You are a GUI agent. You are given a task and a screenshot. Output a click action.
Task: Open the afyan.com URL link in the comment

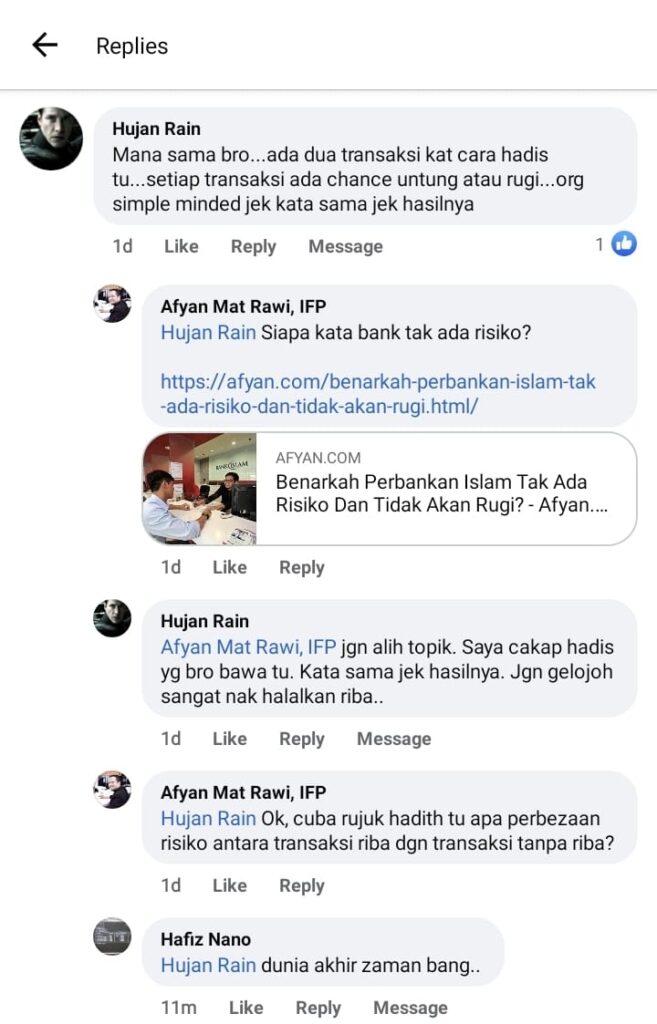pos(378,394)
